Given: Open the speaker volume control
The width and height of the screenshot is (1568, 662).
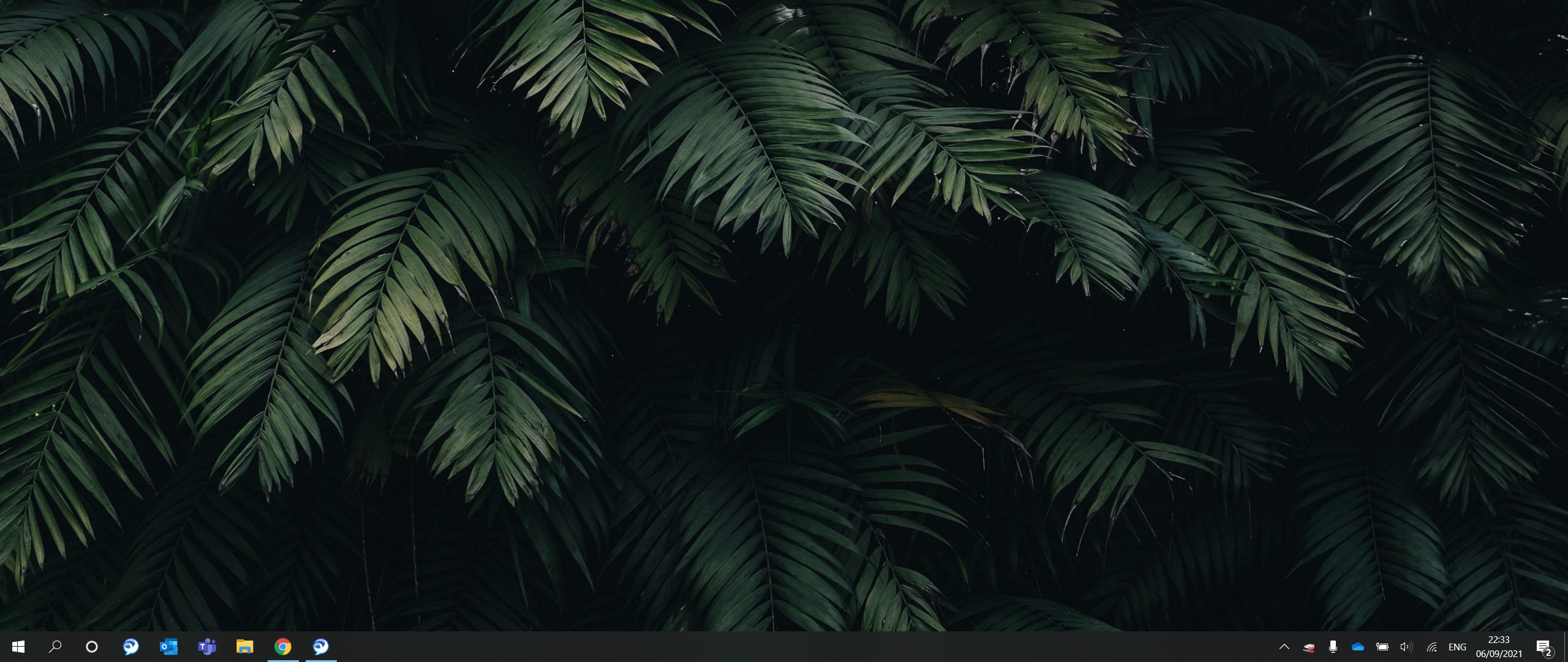Looking at the screenshot, I should (1406, 647).
